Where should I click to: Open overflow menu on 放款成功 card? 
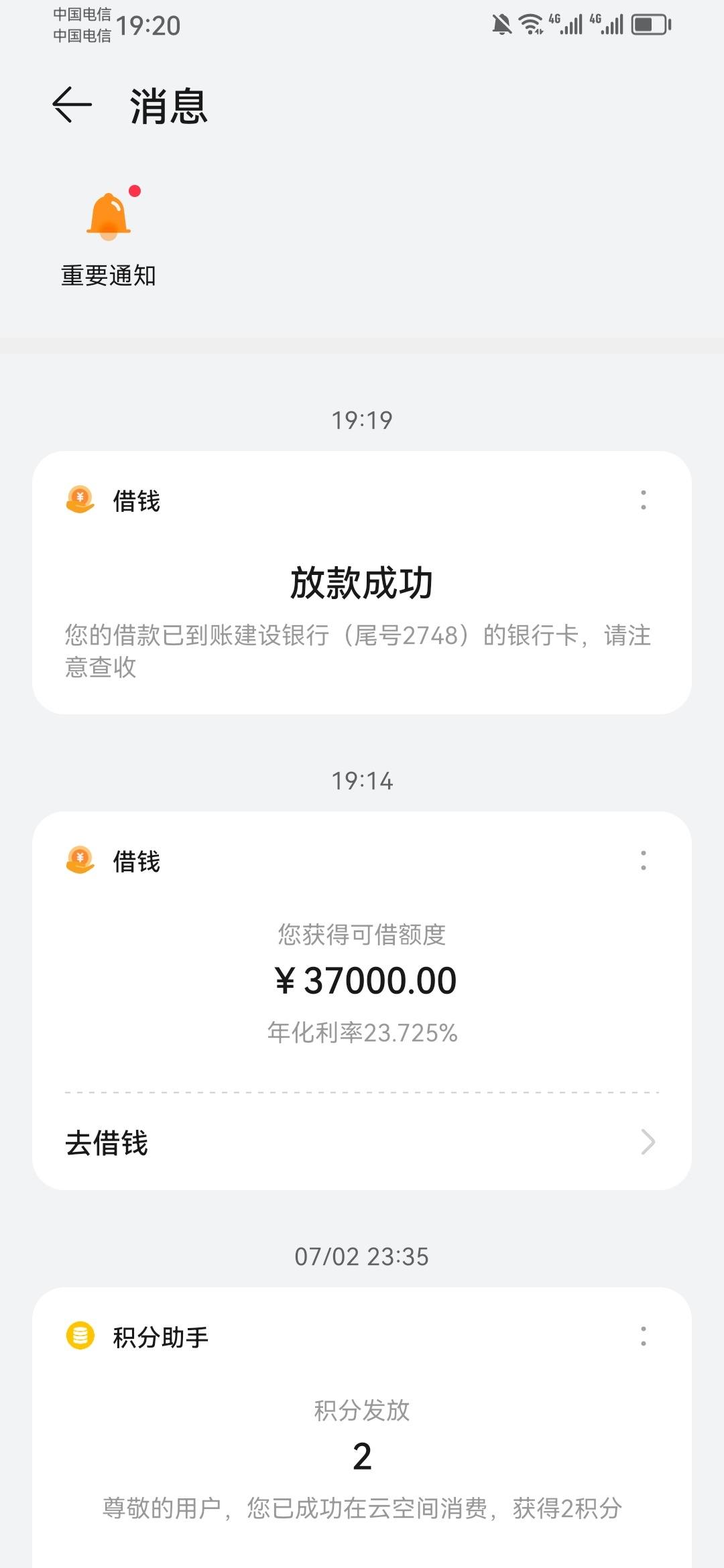pos(644,500)
